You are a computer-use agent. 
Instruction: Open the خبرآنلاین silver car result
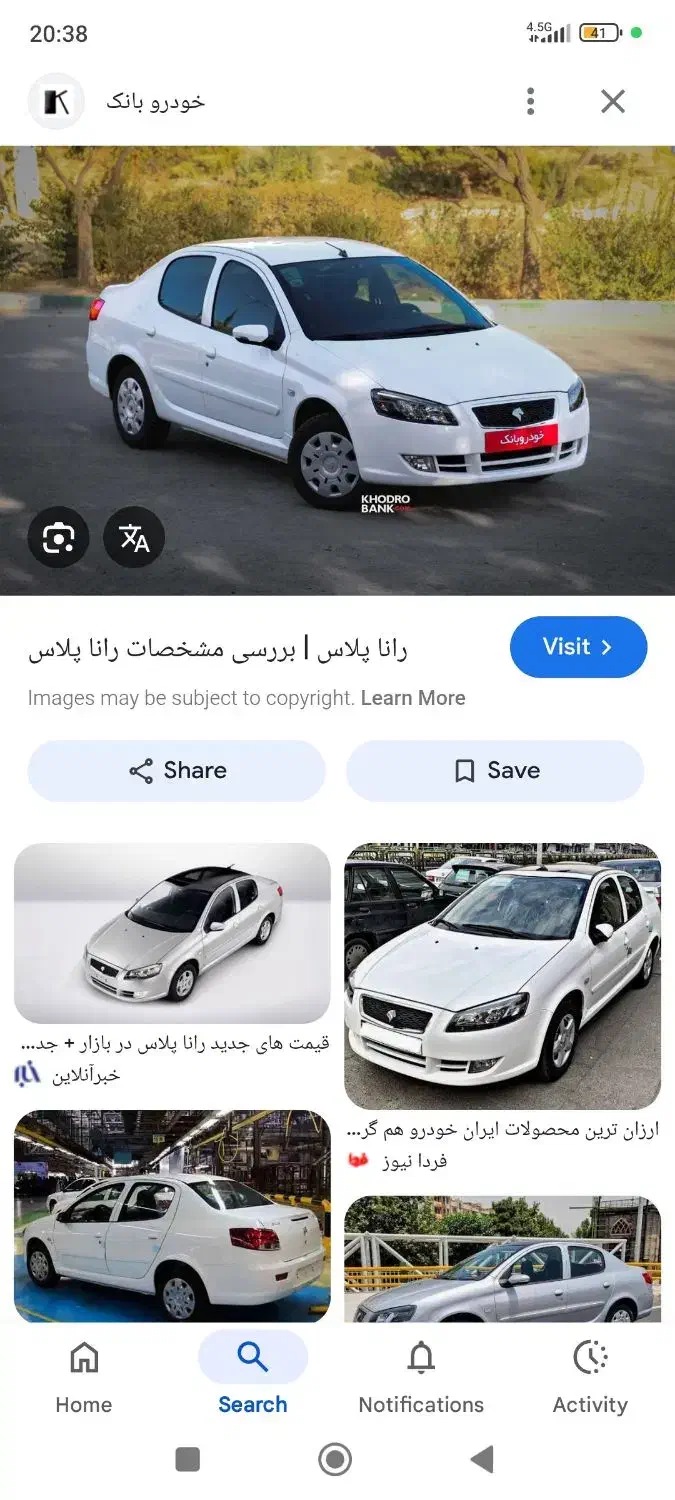pos(172,932)
